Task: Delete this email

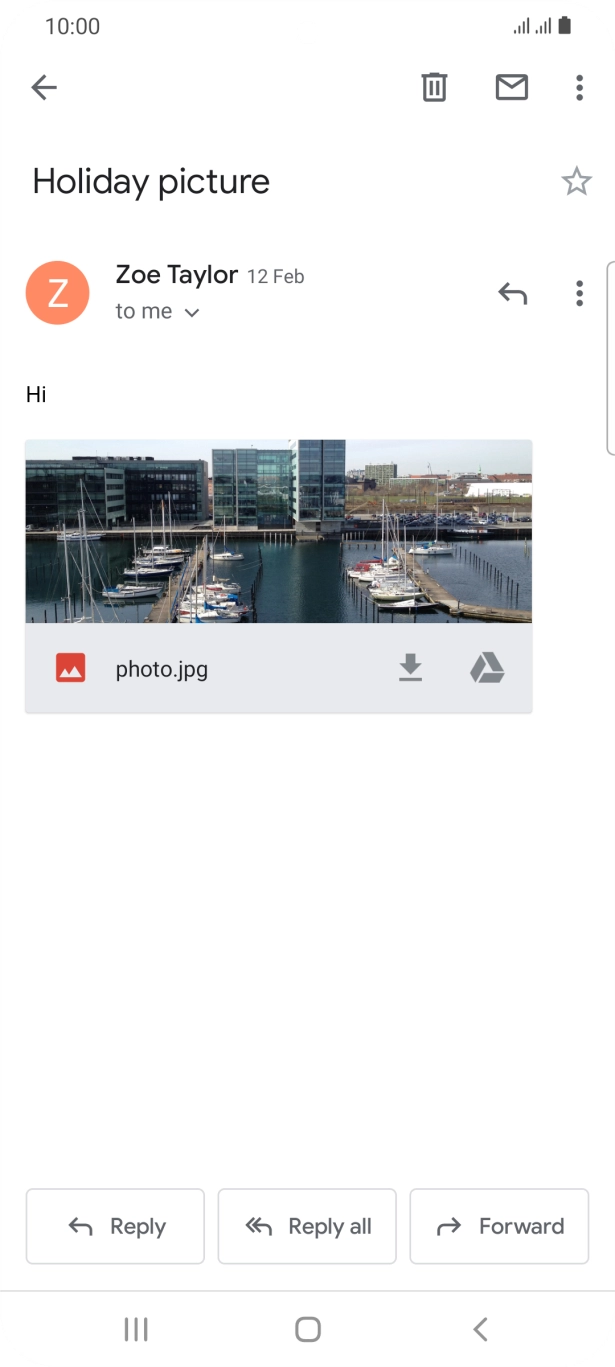Action: point(434,88)
